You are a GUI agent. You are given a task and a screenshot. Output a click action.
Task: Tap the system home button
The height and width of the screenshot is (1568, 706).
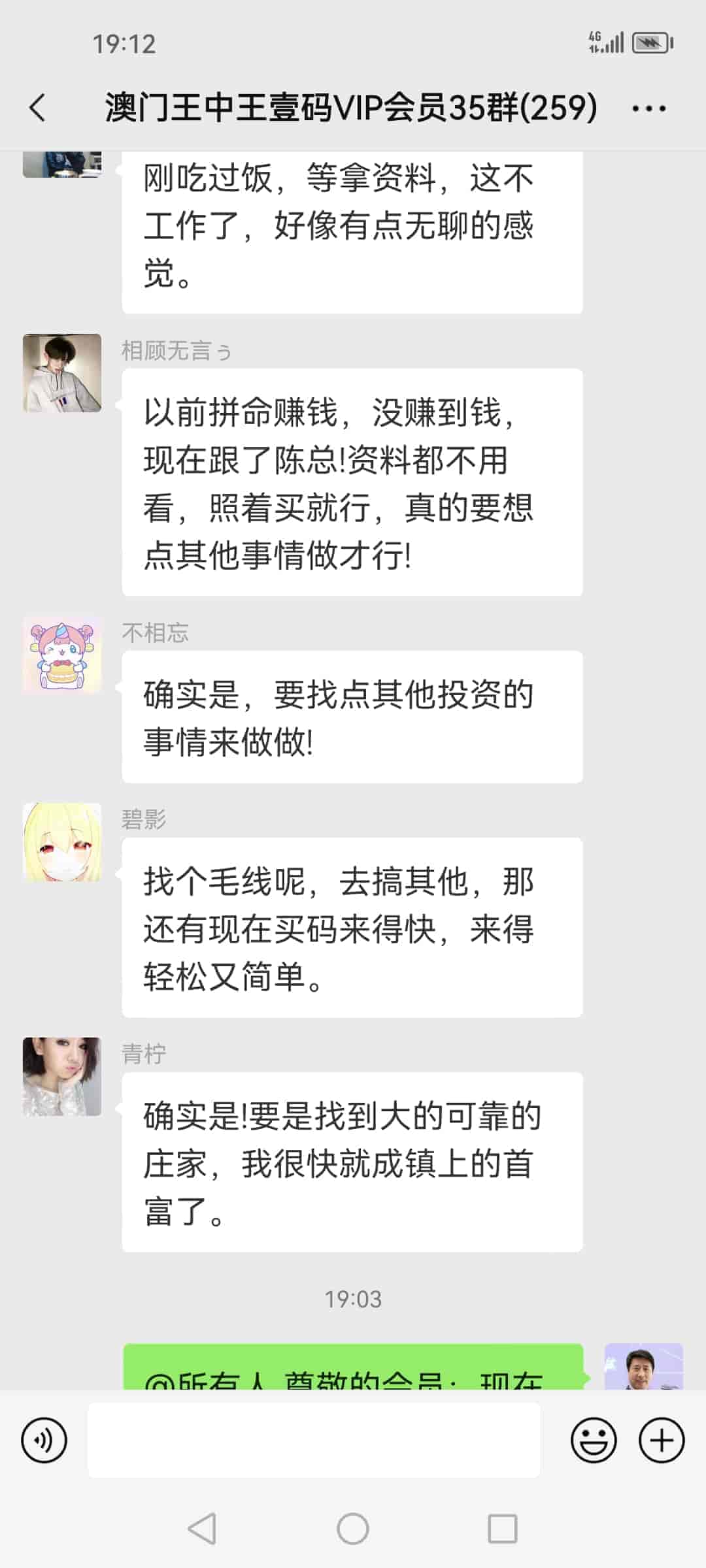pyautogui.click(x=353, y=1529)
